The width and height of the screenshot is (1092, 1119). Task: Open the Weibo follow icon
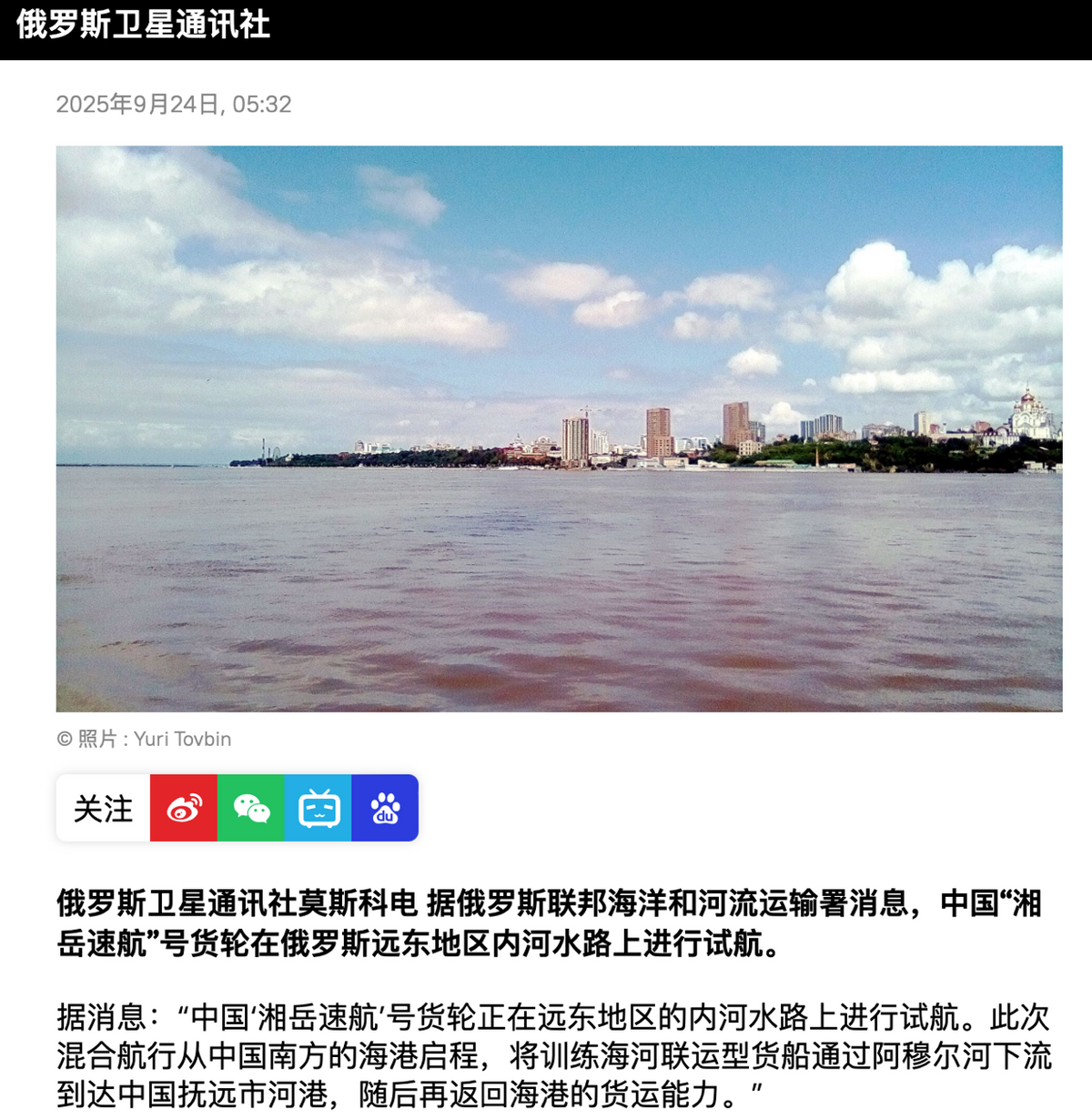[184, 808]
